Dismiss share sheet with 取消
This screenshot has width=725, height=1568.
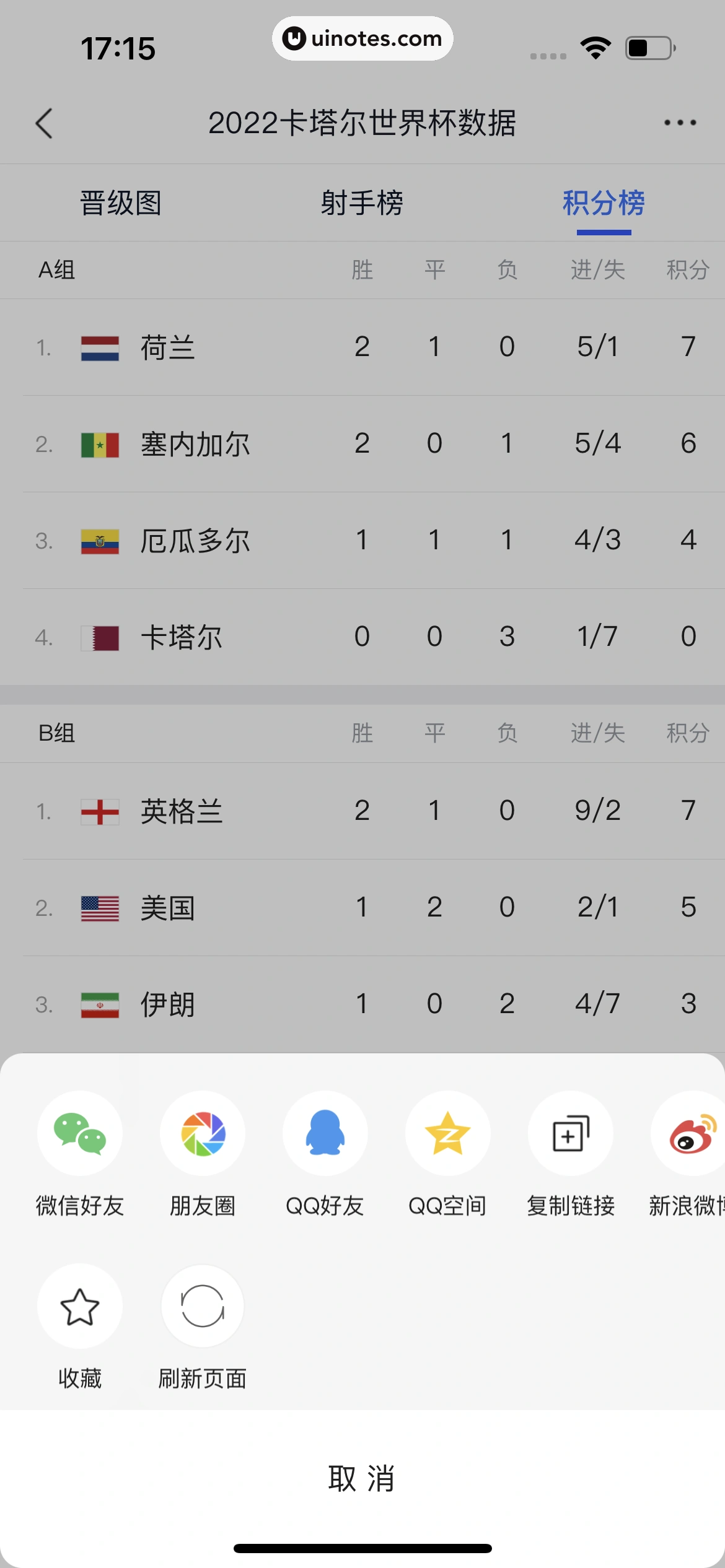point(362,1479)
